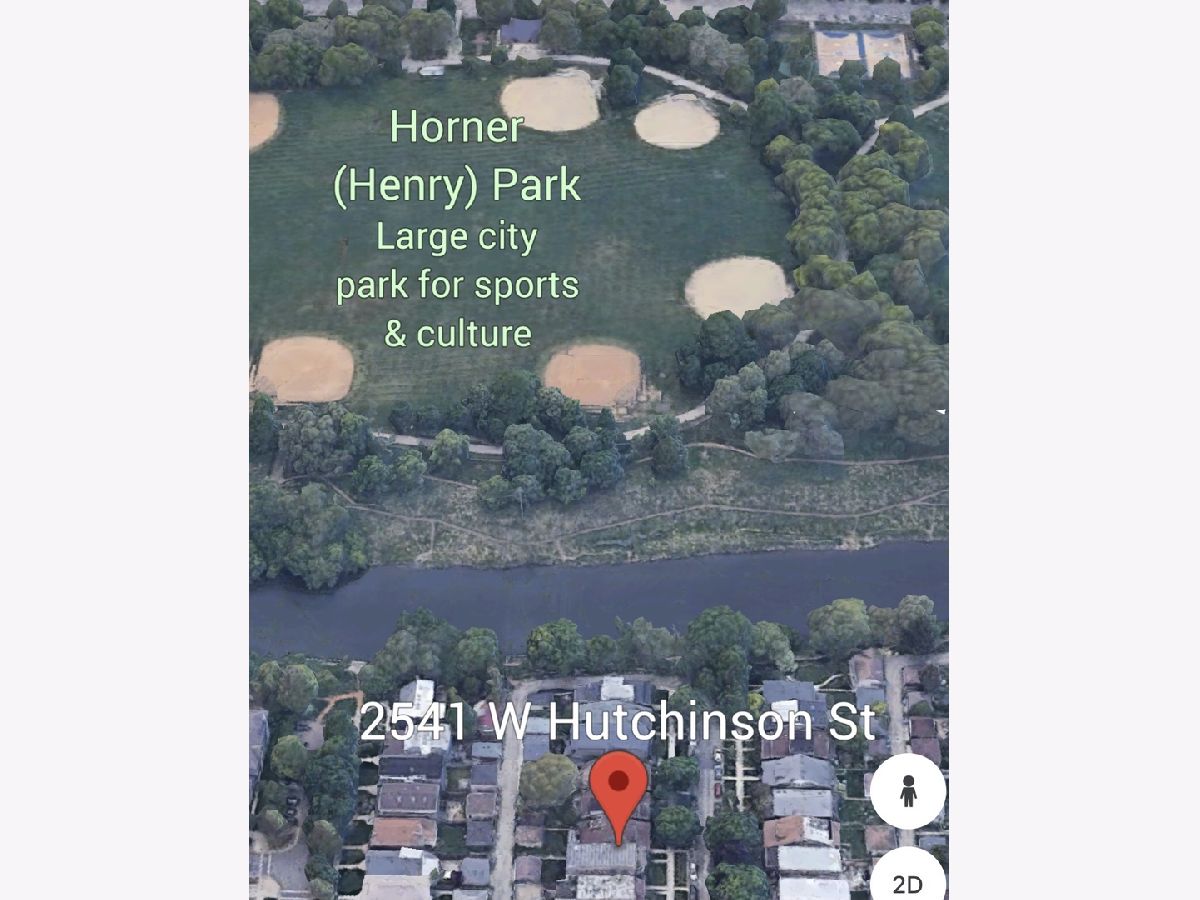
Task: Open the Horner (Henry) Park place label
Action: pos(457,158)
